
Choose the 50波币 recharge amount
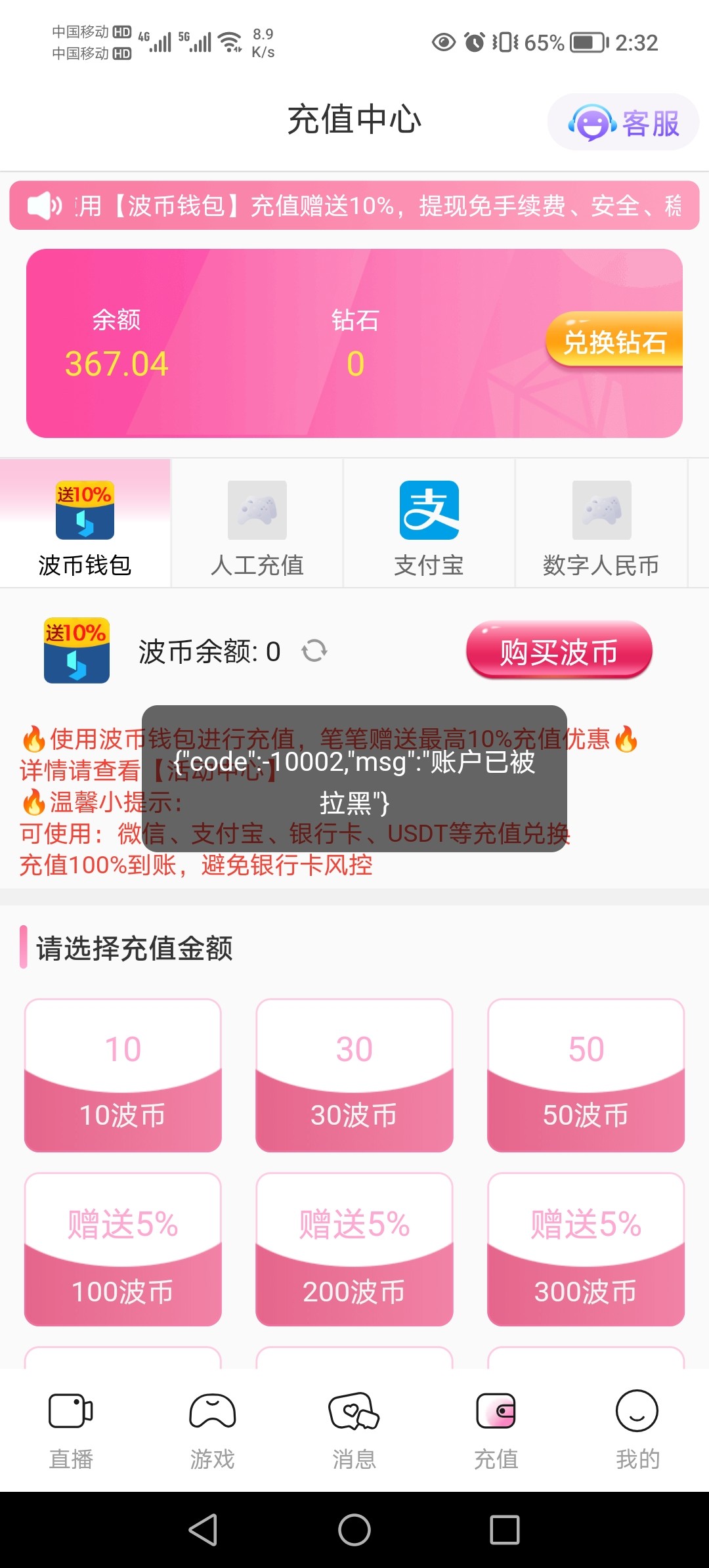pyautogui.click(x=586, y=1075)
